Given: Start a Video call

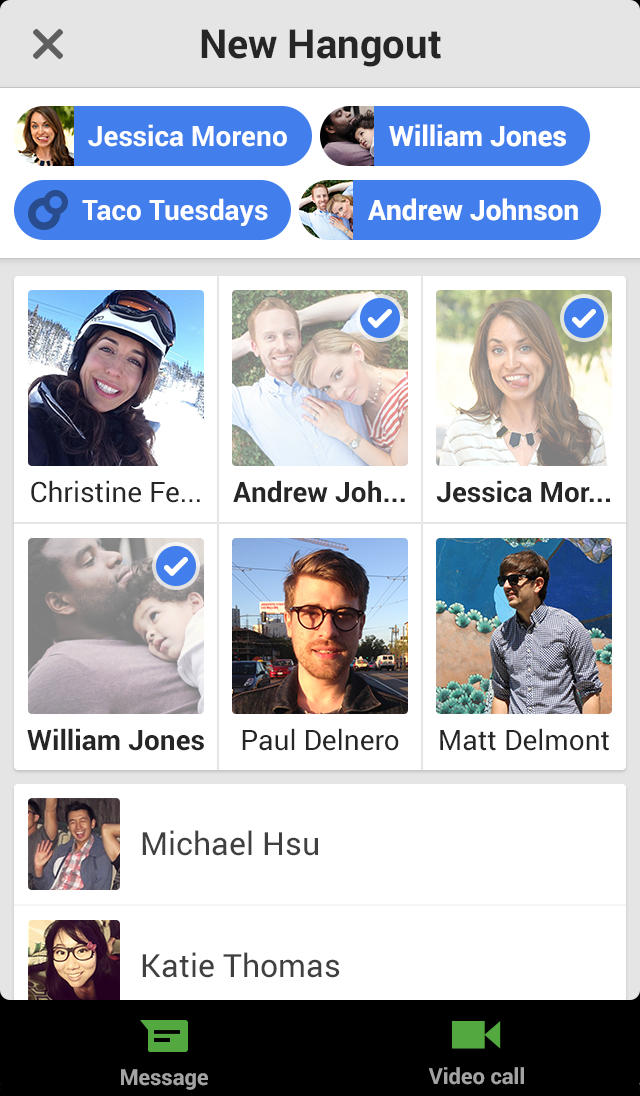Looking at the screenshot, I should pyautogui.click(x=476, y=1050).
